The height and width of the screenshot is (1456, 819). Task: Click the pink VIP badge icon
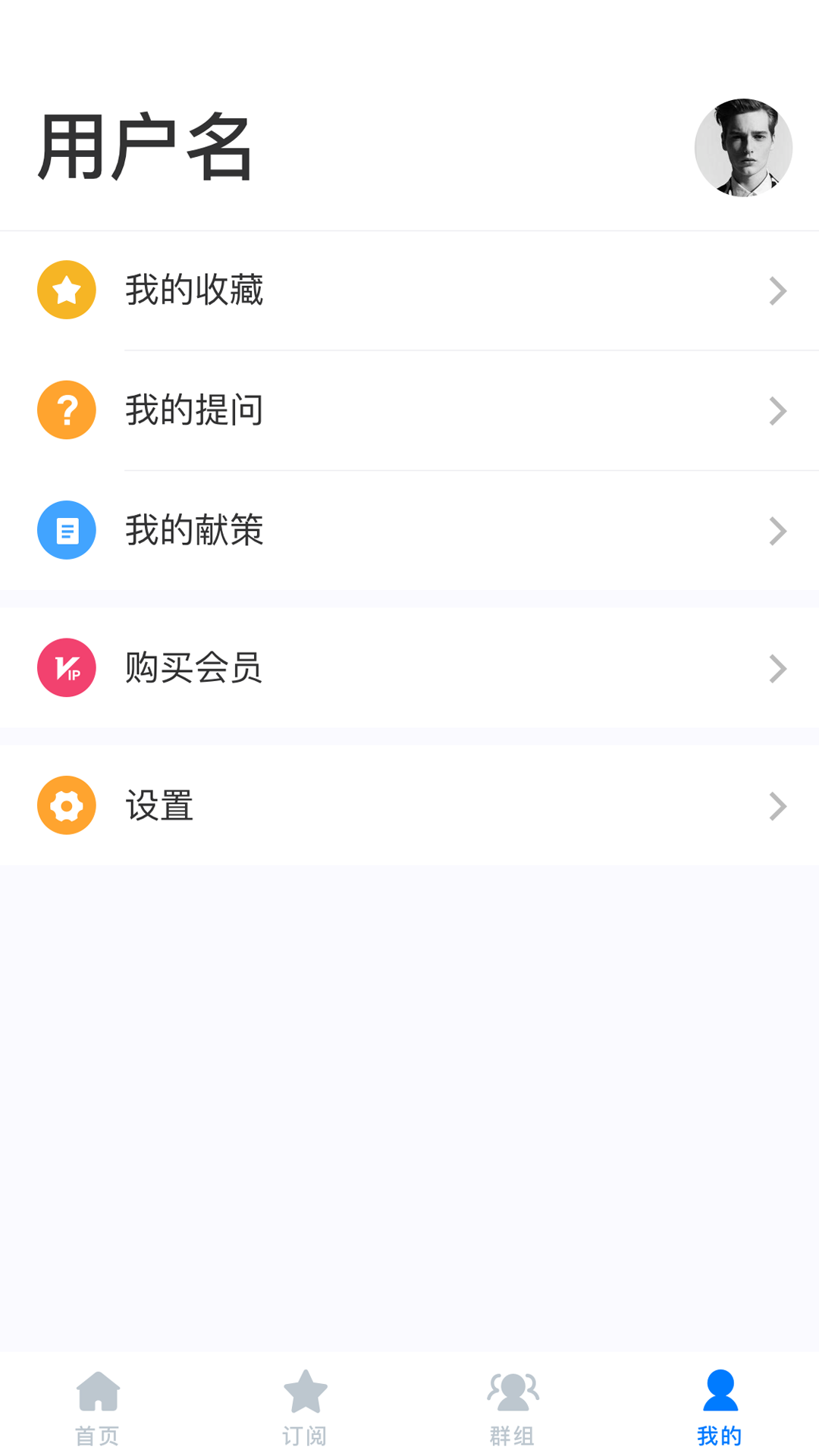(67, 668)
